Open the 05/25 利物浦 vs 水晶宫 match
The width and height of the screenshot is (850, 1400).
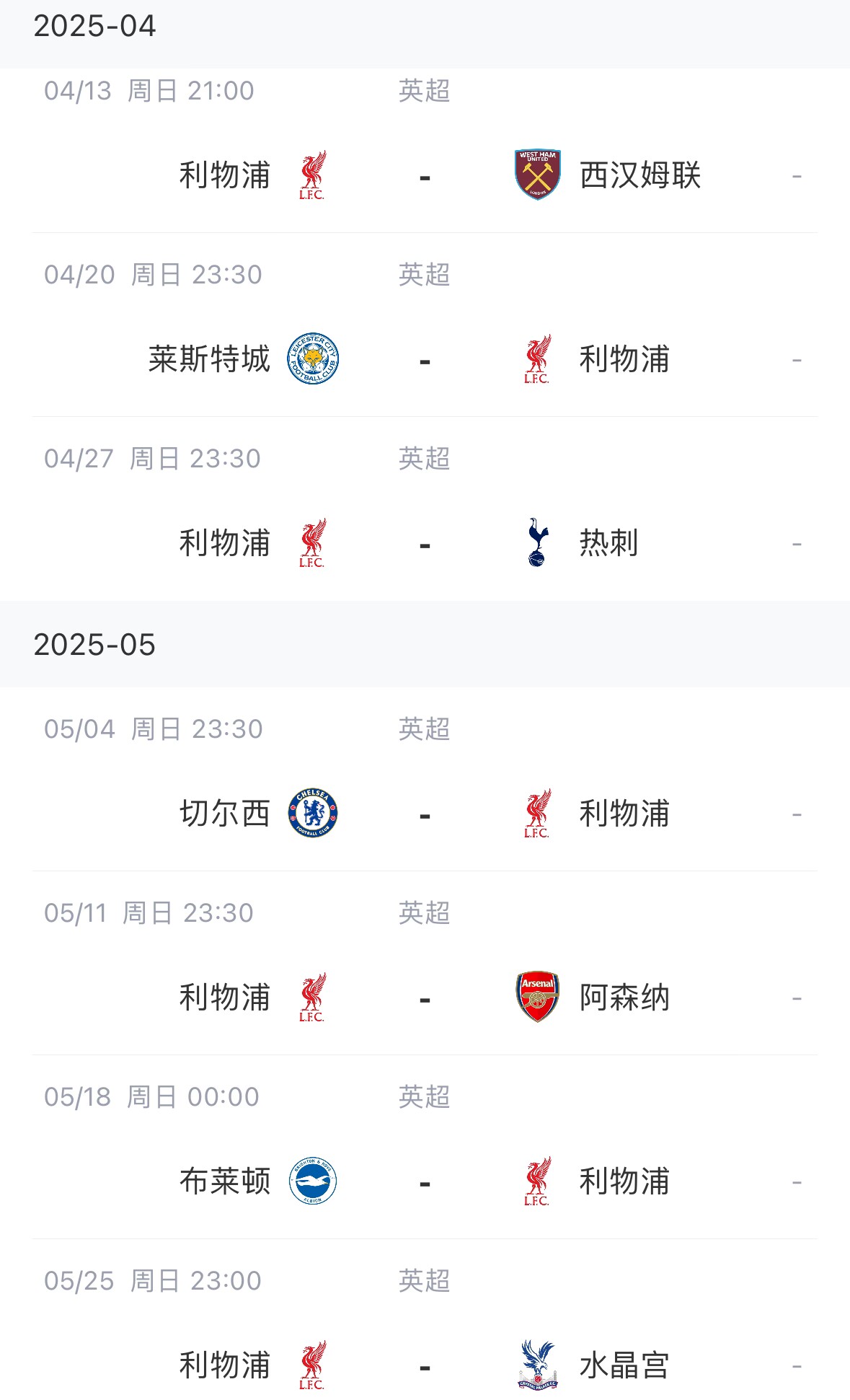point(425,1365)
